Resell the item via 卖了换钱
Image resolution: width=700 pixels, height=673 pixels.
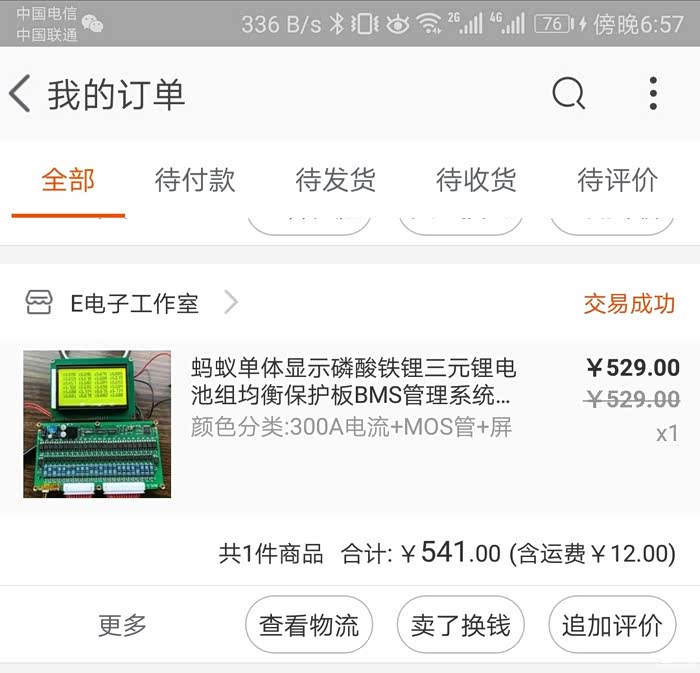pyautogui.click(x=461, y=626)
